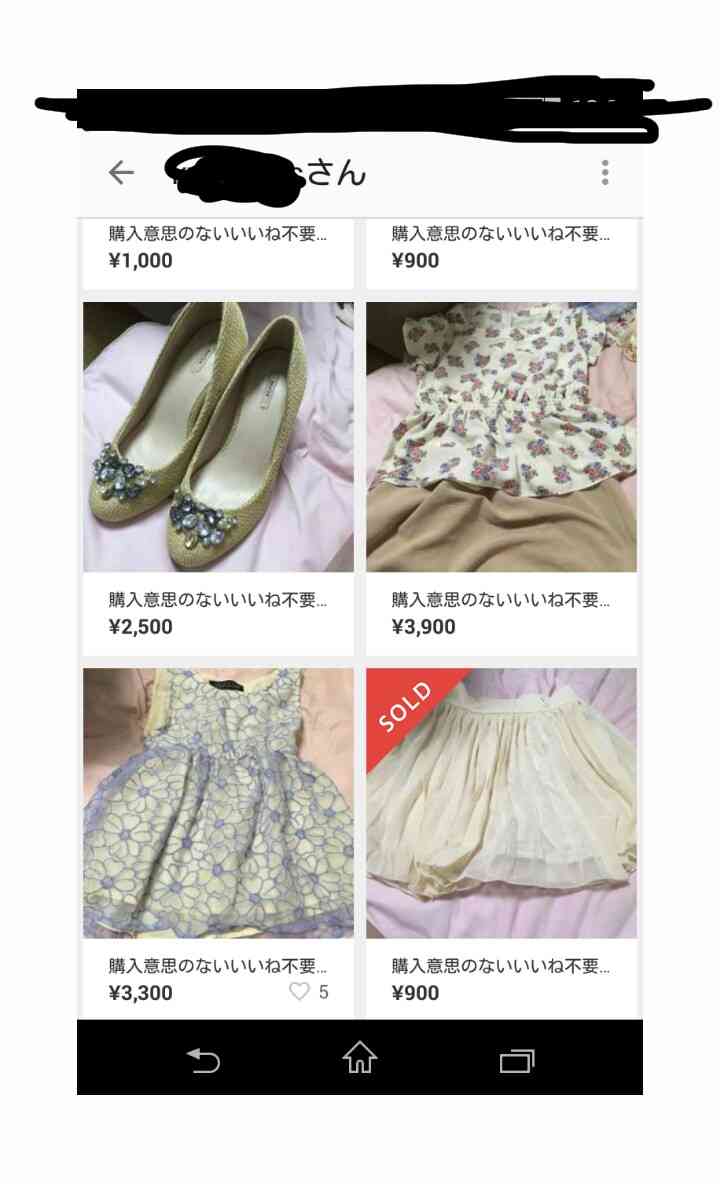720x1184 pixels.
Task: Open the sold ¥900 cream skirt listing
Action: [x=501, y=803]
